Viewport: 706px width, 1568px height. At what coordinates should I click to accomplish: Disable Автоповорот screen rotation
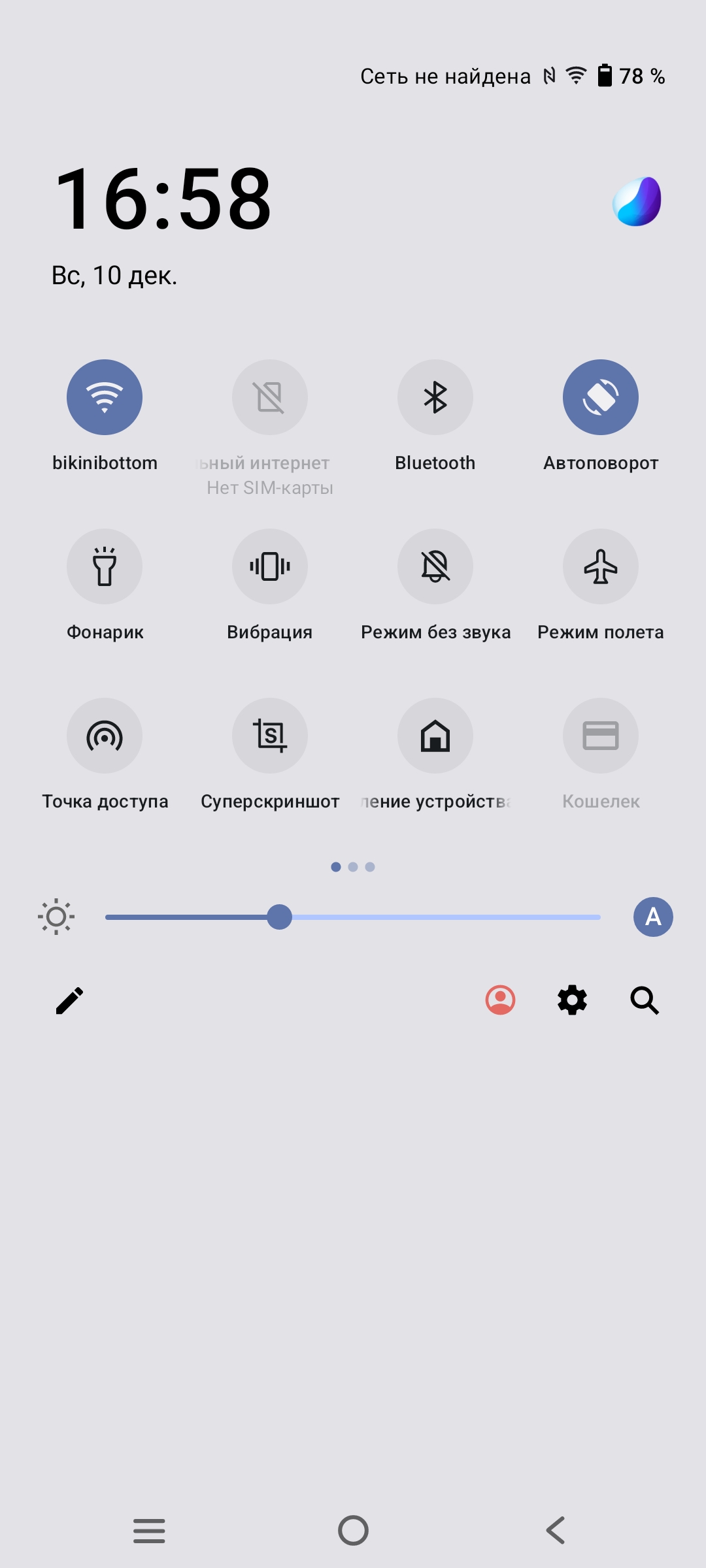click(601, 397)
